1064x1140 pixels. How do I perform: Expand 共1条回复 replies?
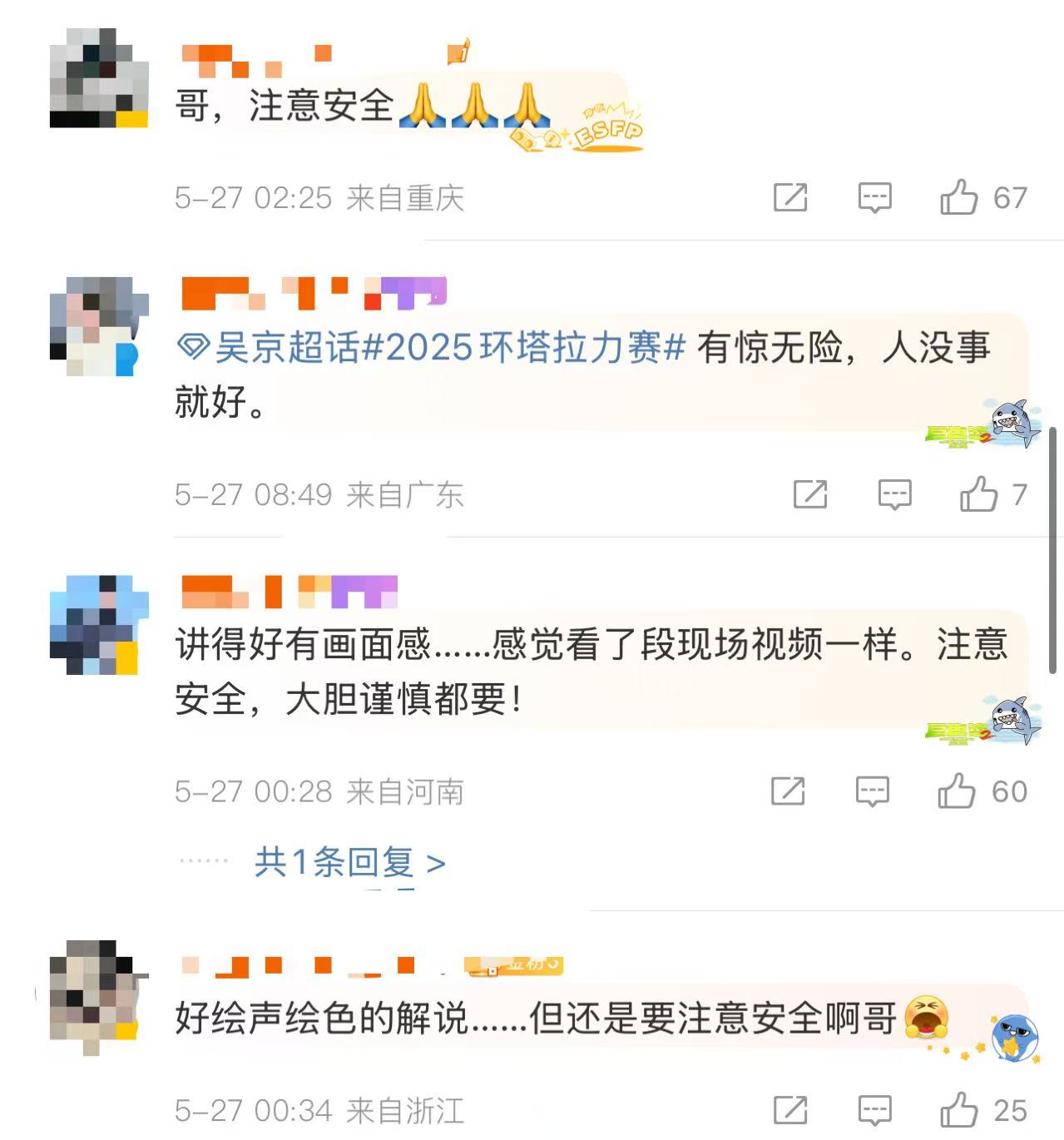[349, 863]
